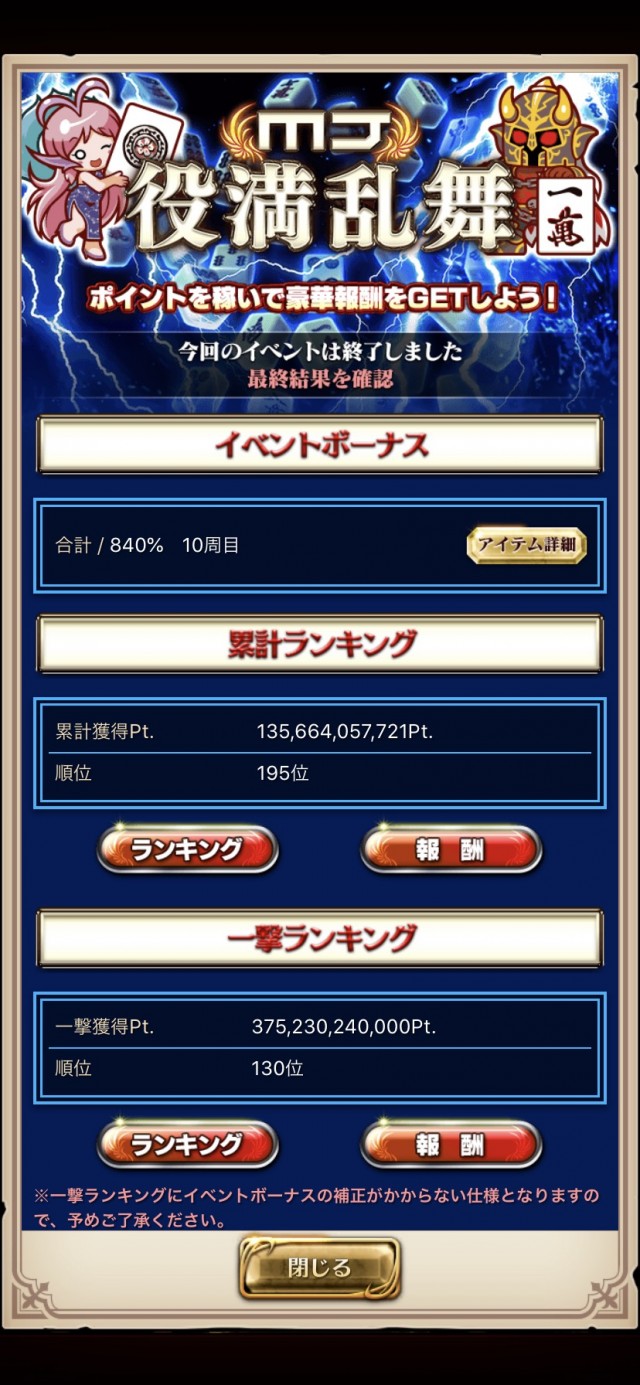640x1385 pixels.
Task: Open アイテム詳細 for the event bonus
Action: [526, 545]
